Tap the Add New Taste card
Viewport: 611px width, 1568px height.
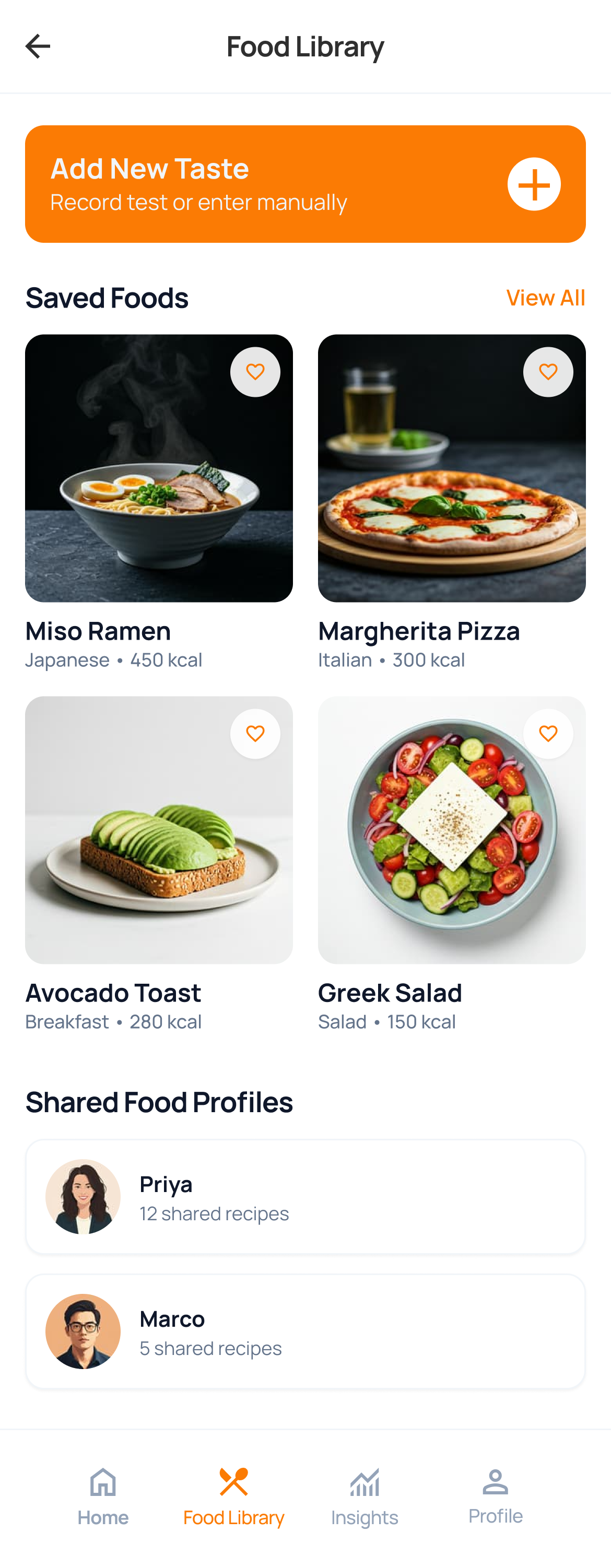pyautogui.click(x=305, y=184)
